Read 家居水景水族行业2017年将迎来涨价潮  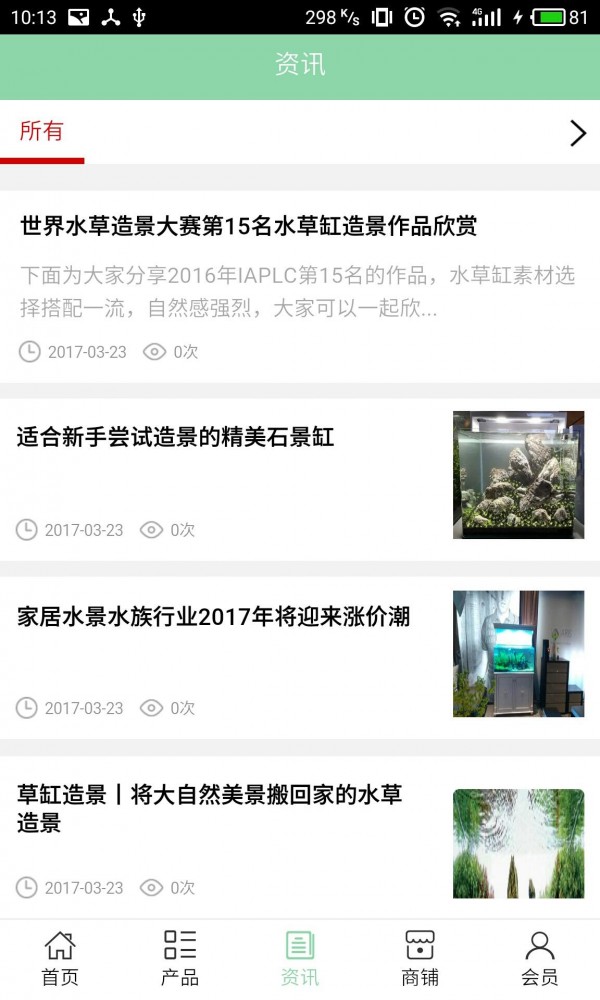click(214, 616)
